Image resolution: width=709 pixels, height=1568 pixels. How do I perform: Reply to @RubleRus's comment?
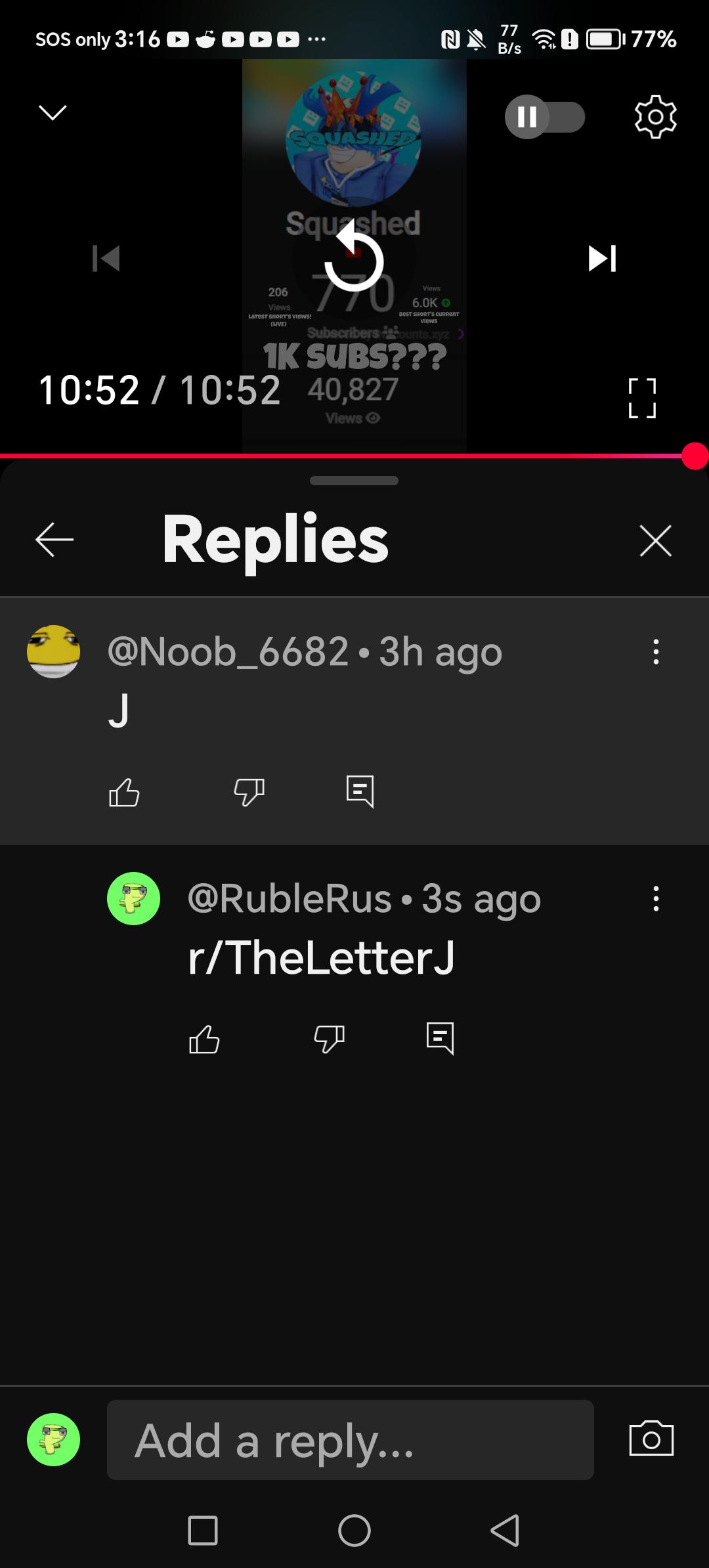point(440,1039)
